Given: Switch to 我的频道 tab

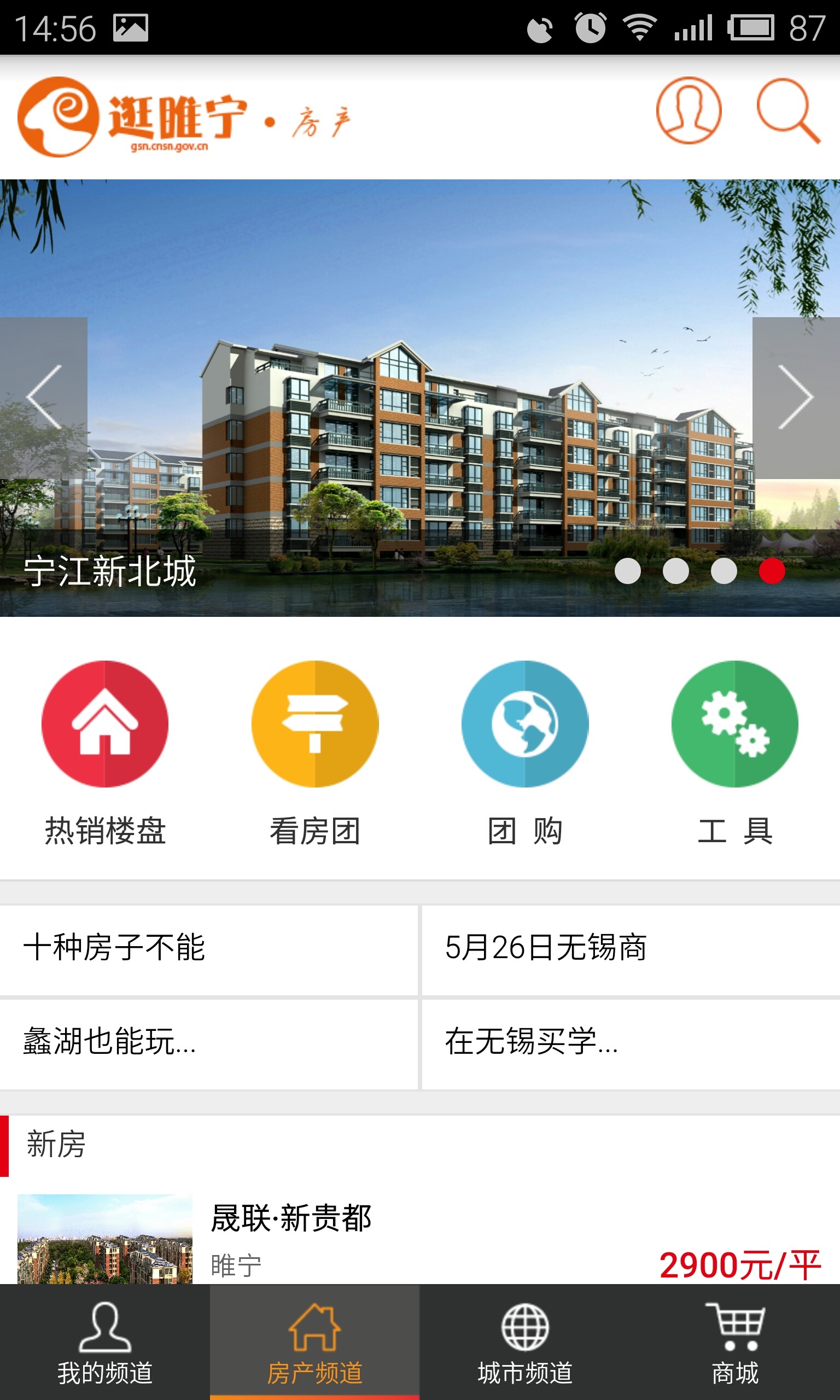Looking at the screenshot, I should (106, 1342).
